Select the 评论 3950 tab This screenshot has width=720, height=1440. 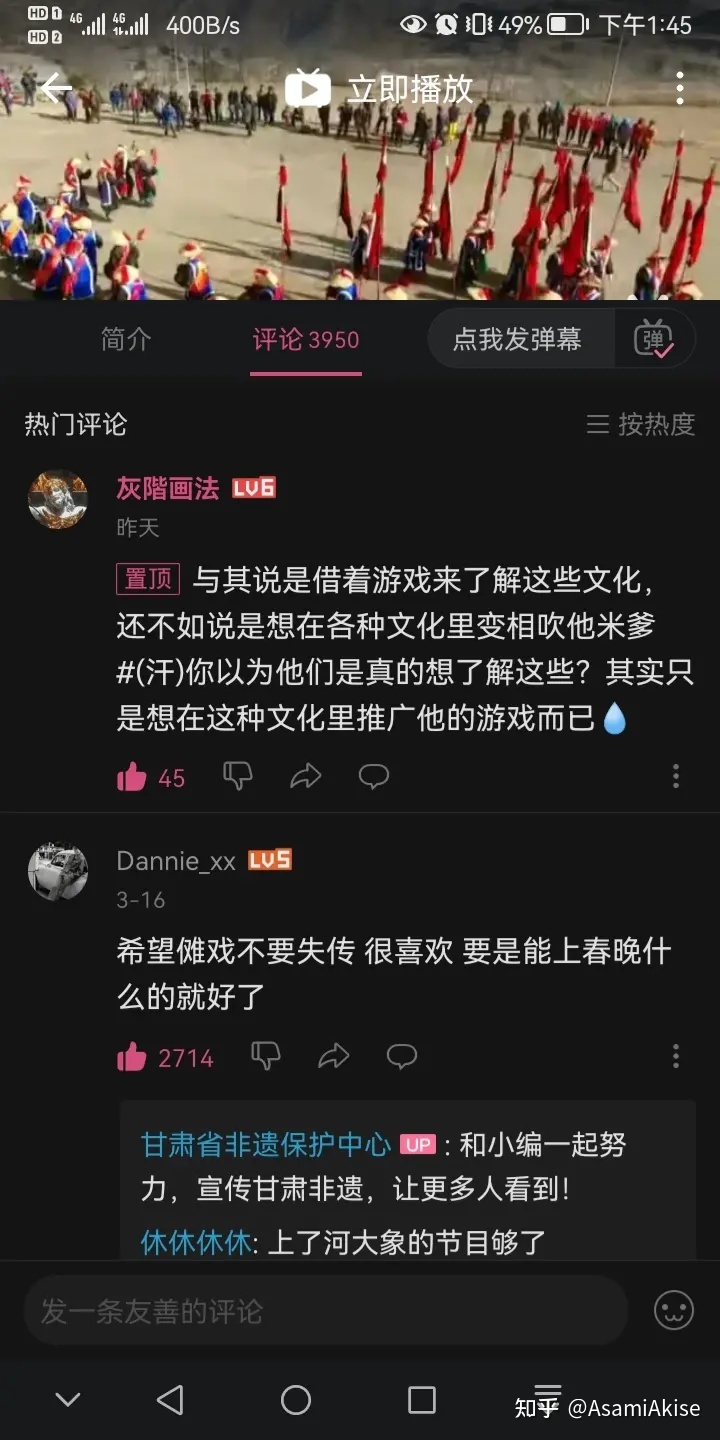[305, 340]
